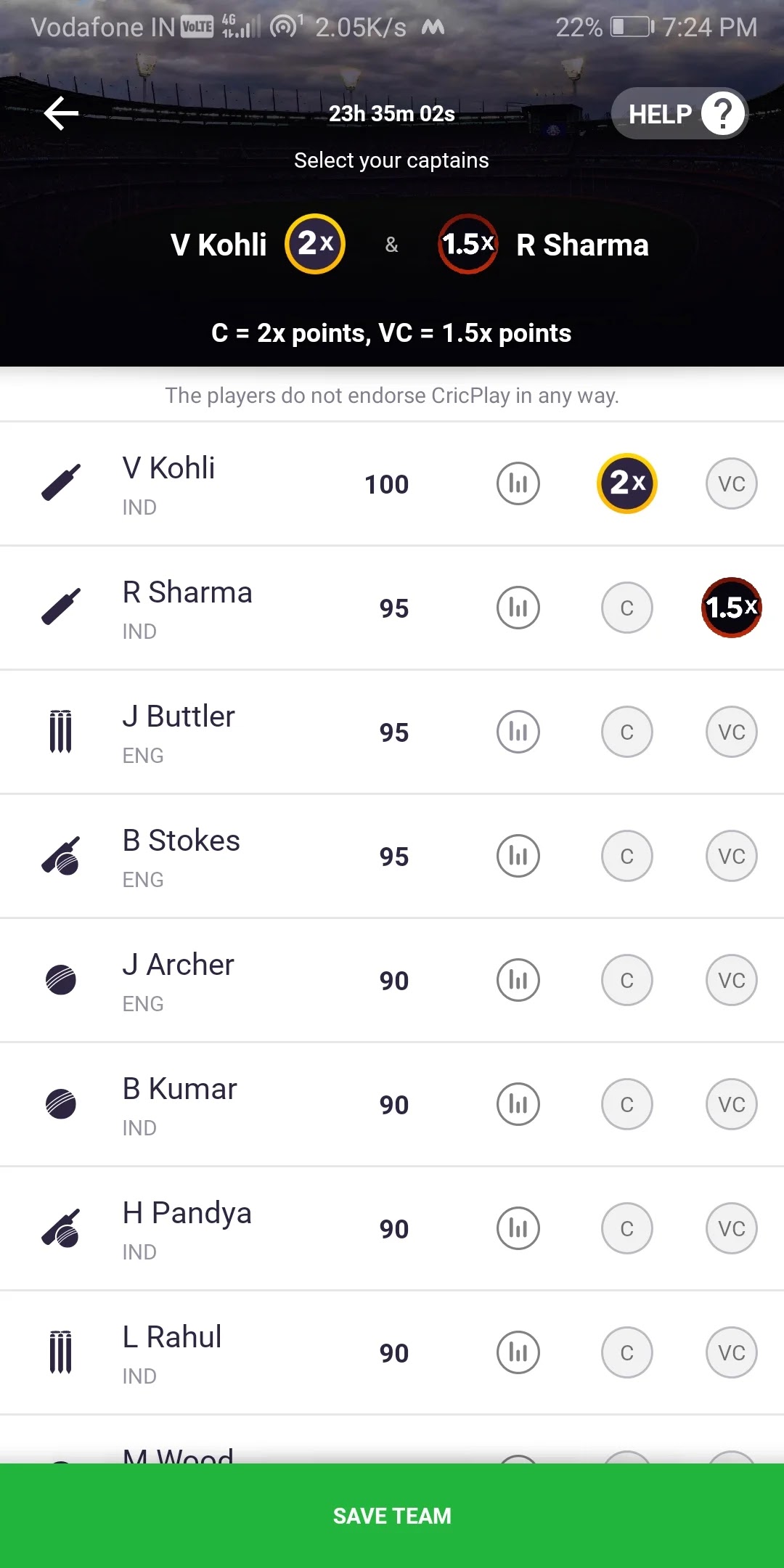
Task: Pick B Kumar as captain
Action: click(x=627, y=1104)
